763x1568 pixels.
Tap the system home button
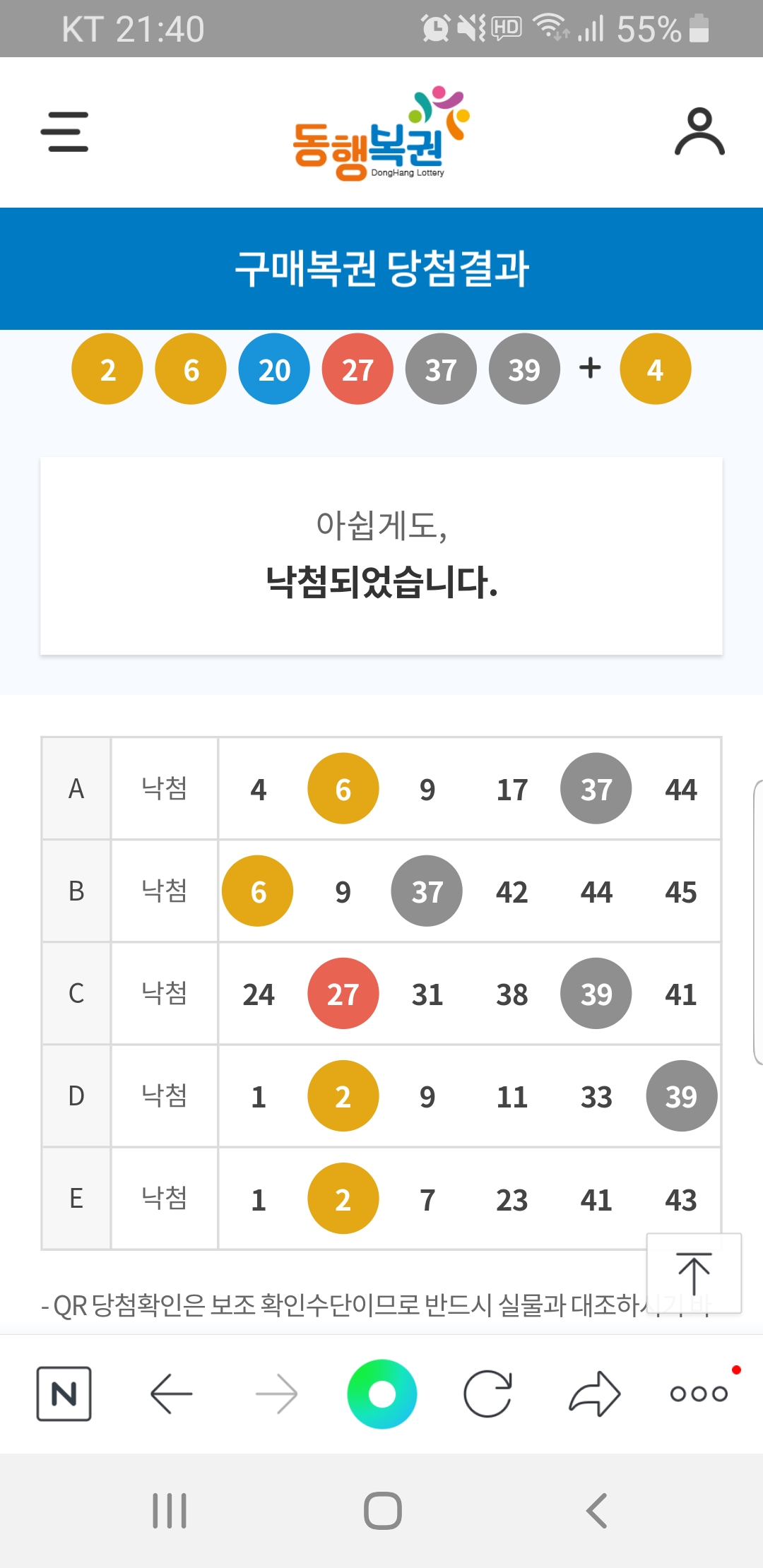[x=382, y=1511]
